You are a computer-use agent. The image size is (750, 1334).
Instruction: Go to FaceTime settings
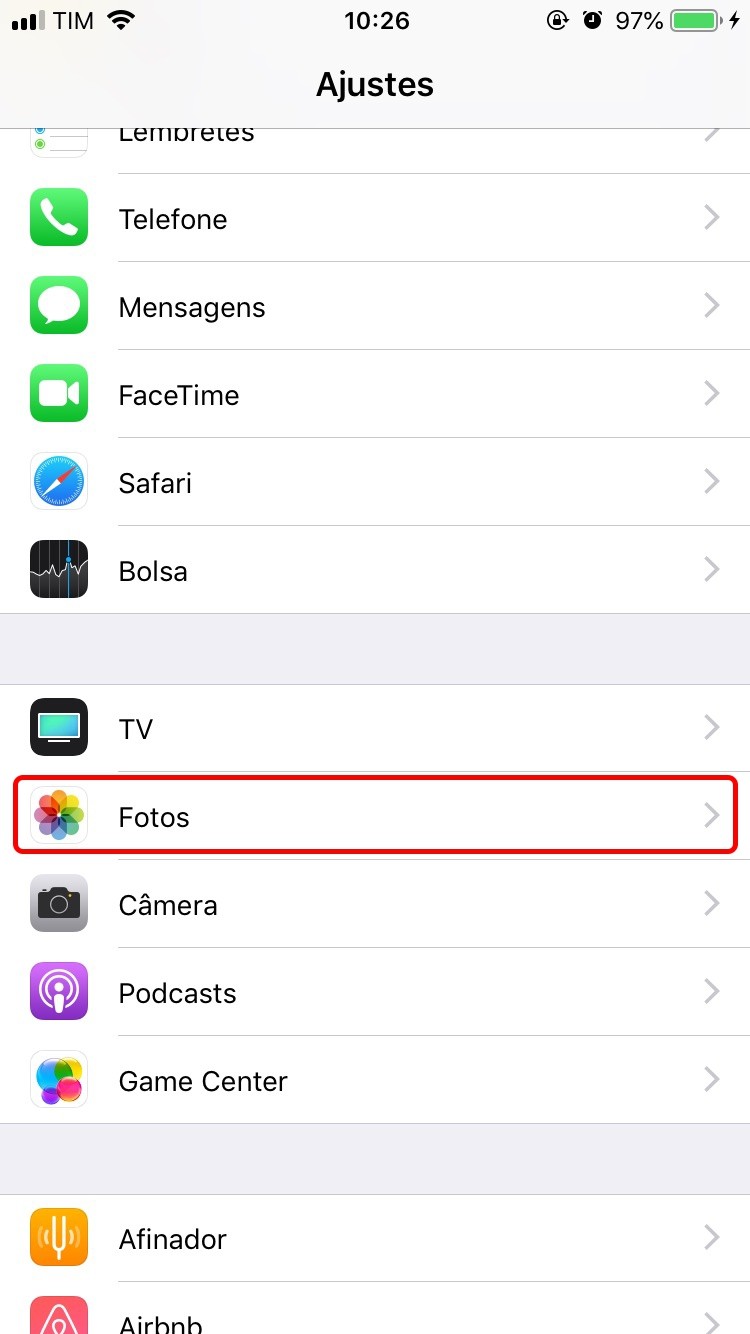[x=375, y=395]
